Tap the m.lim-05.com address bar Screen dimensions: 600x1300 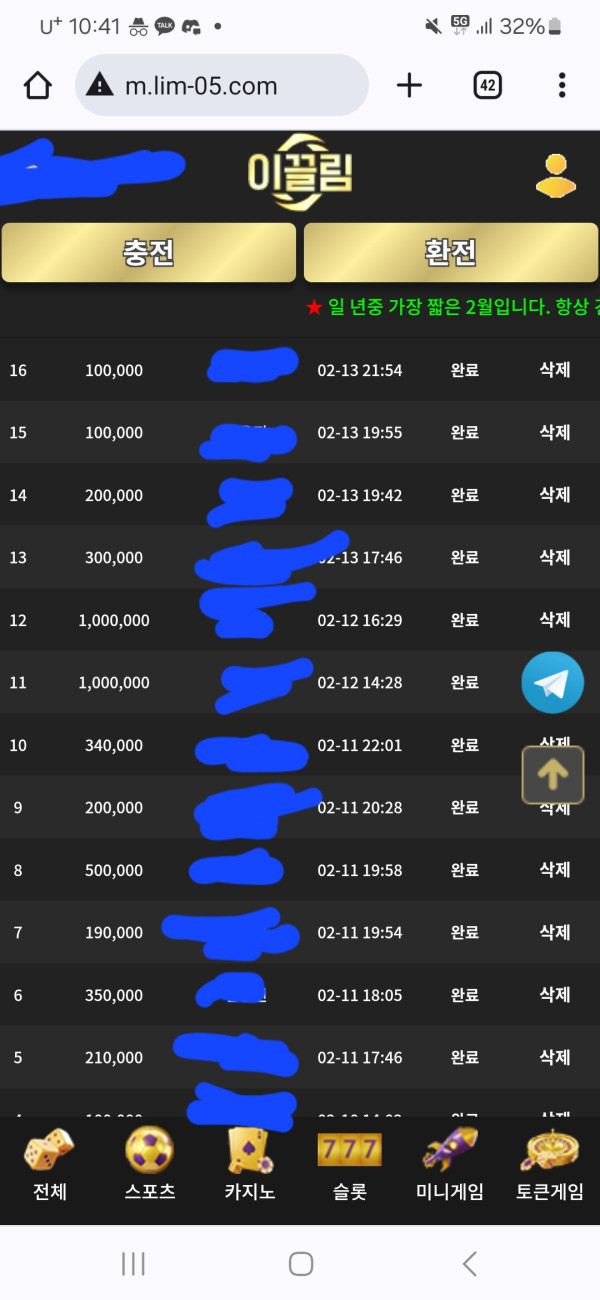click(x=222, y=86)
